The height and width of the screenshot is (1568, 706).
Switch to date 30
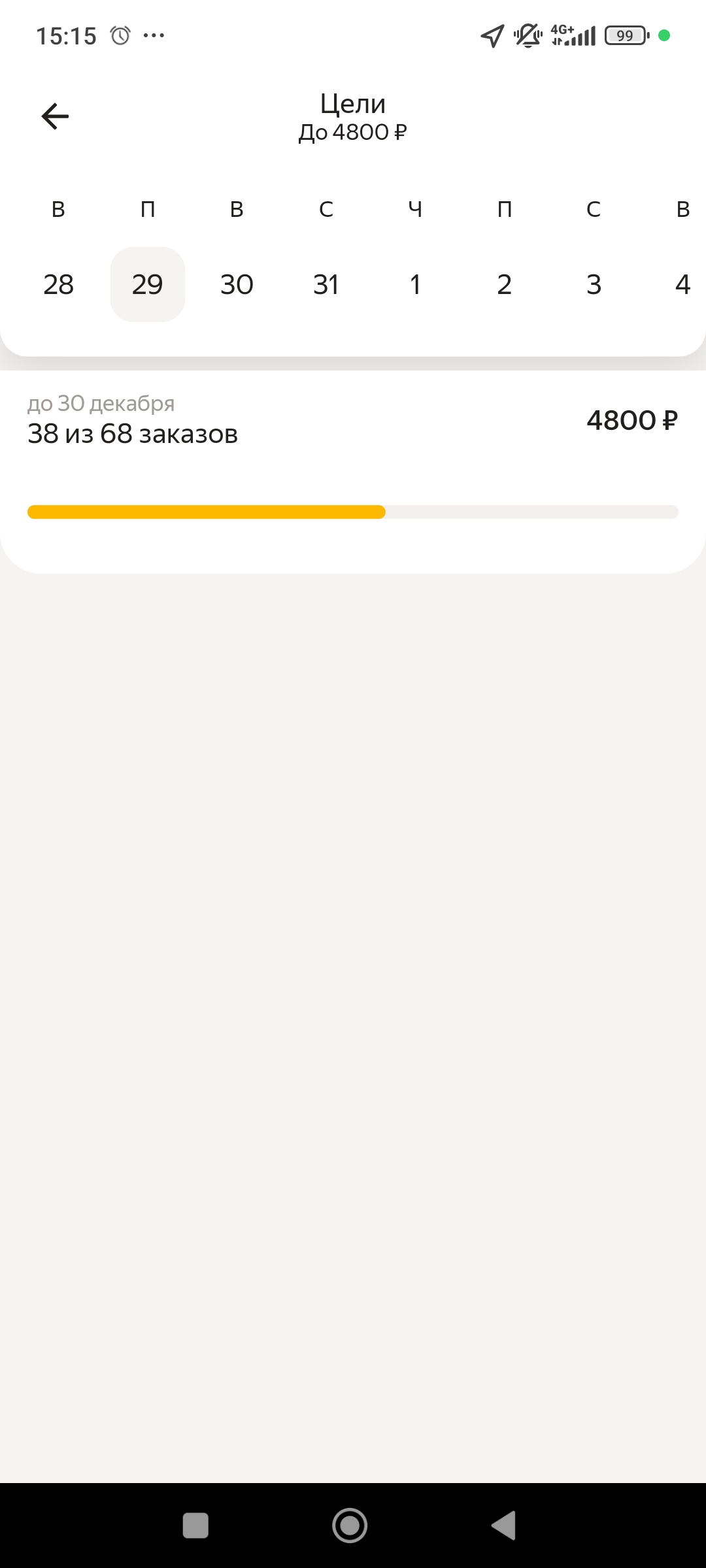tap(237, 284)
